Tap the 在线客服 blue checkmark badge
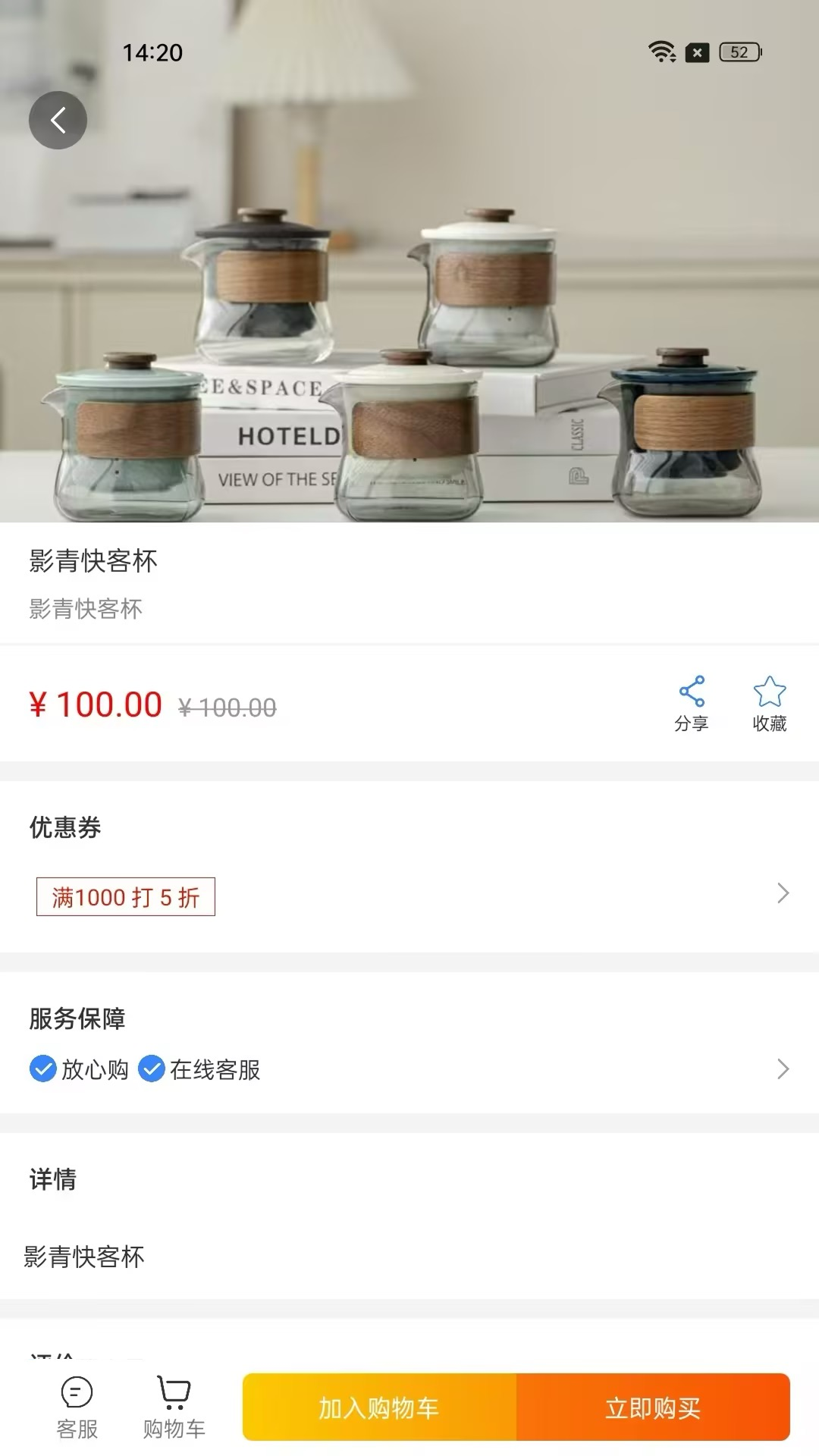This screenshot has width=819, height=1456. (152, 1070)
